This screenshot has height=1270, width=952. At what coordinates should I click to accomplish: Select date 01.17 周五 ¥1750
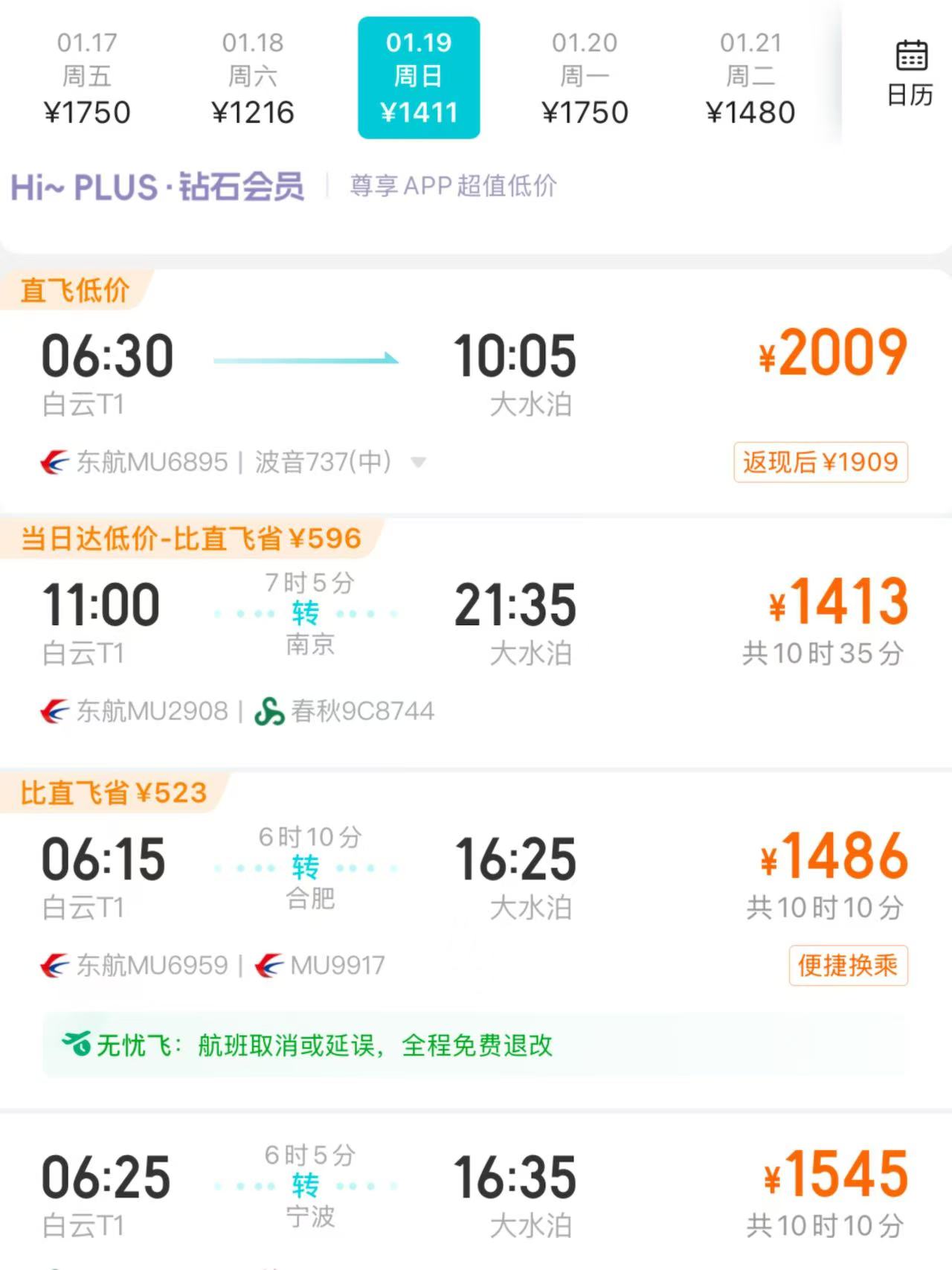(x=87, y=78)
